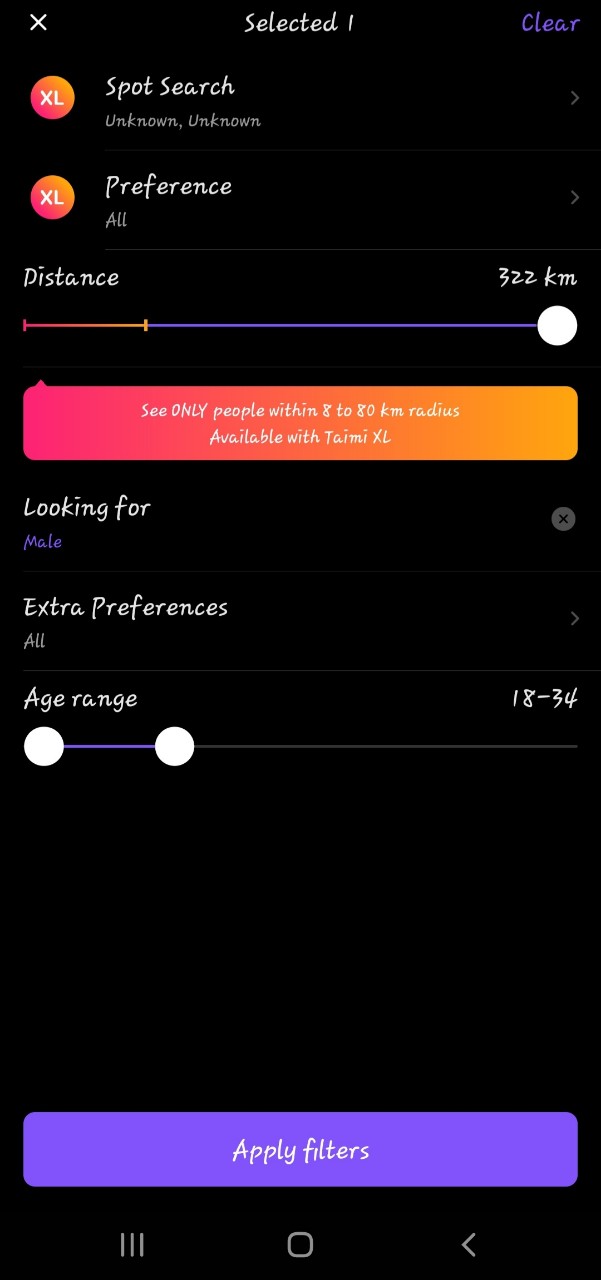The width and height of the screenshot is (601, 1280).
Task: Open recent apps from navigation bar
Action: pos(132,1244)
